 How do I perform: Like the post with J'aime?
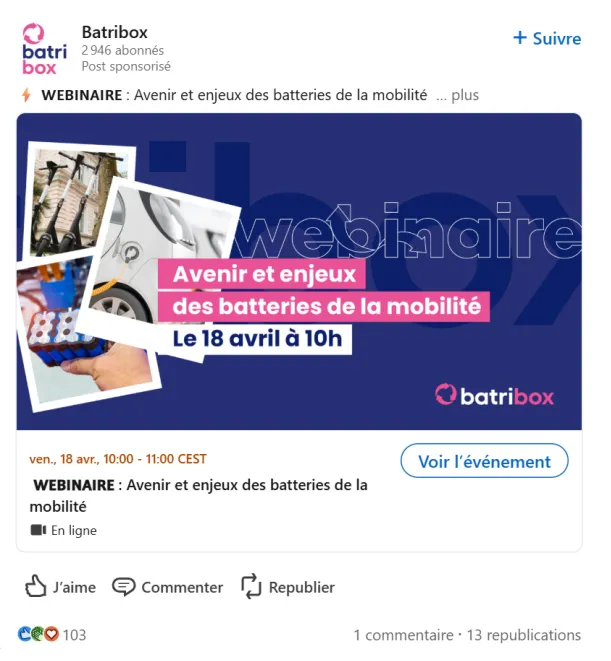click(61, 587)
